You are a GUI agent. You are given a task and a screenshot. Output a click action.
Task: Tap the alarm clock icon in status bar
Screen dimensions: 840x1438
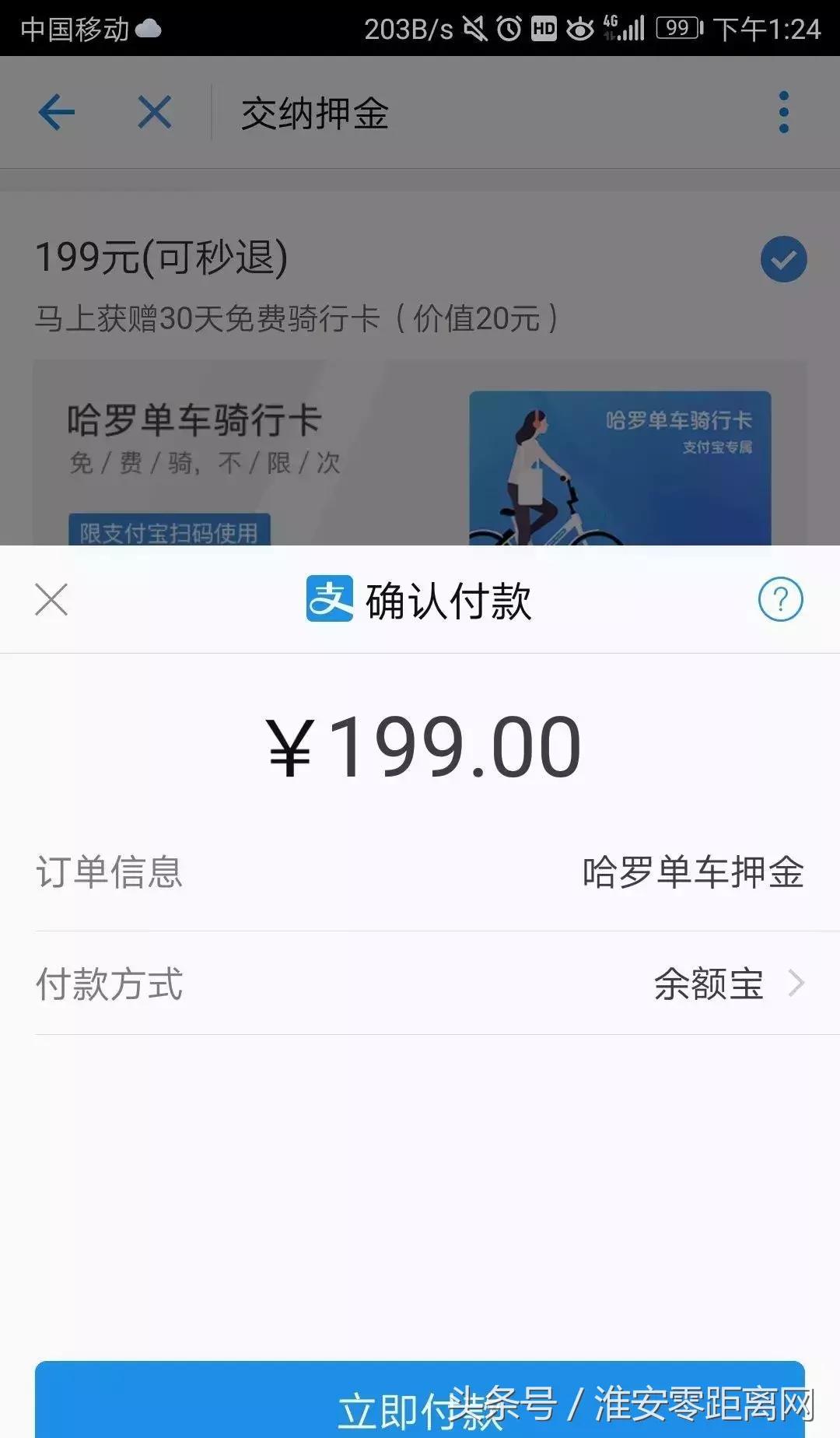point(509,28)
